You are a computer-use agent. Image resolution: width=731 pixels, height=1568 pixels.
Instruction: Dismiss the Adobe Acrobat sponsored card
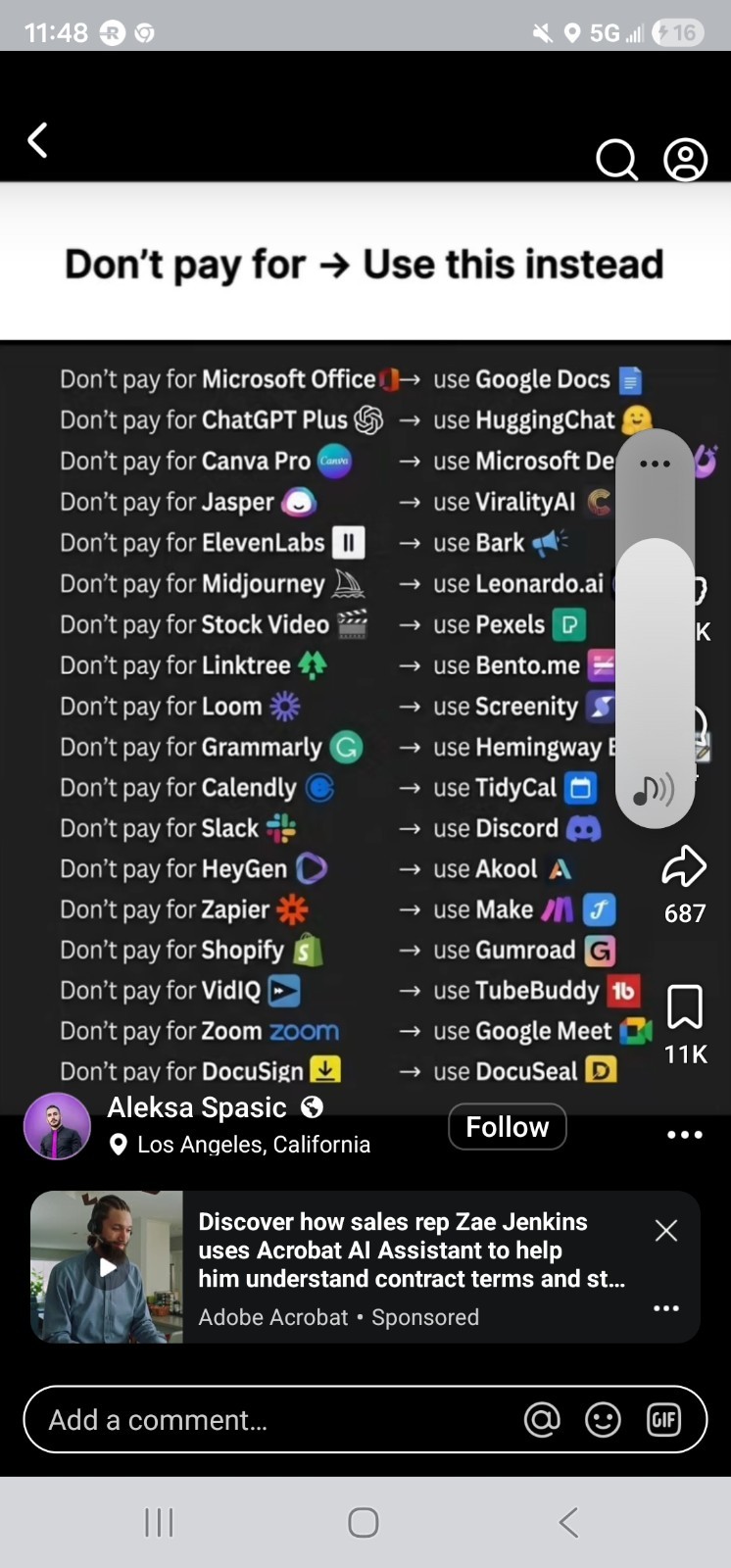666,1231
